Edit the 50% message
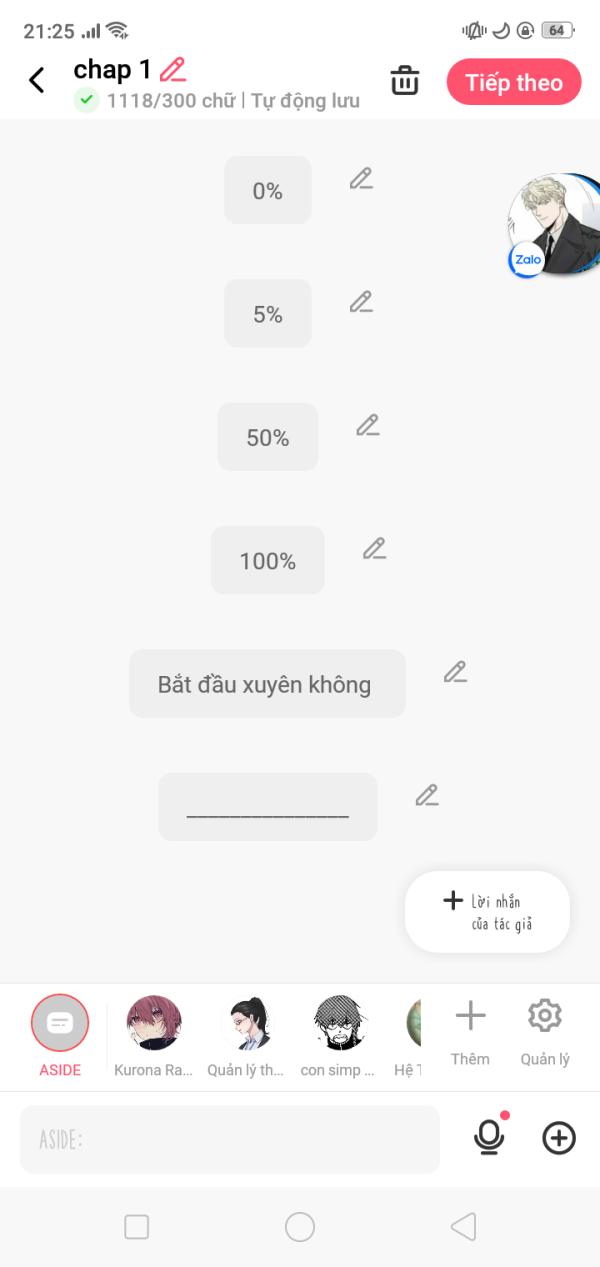 (x=368, y=425)
